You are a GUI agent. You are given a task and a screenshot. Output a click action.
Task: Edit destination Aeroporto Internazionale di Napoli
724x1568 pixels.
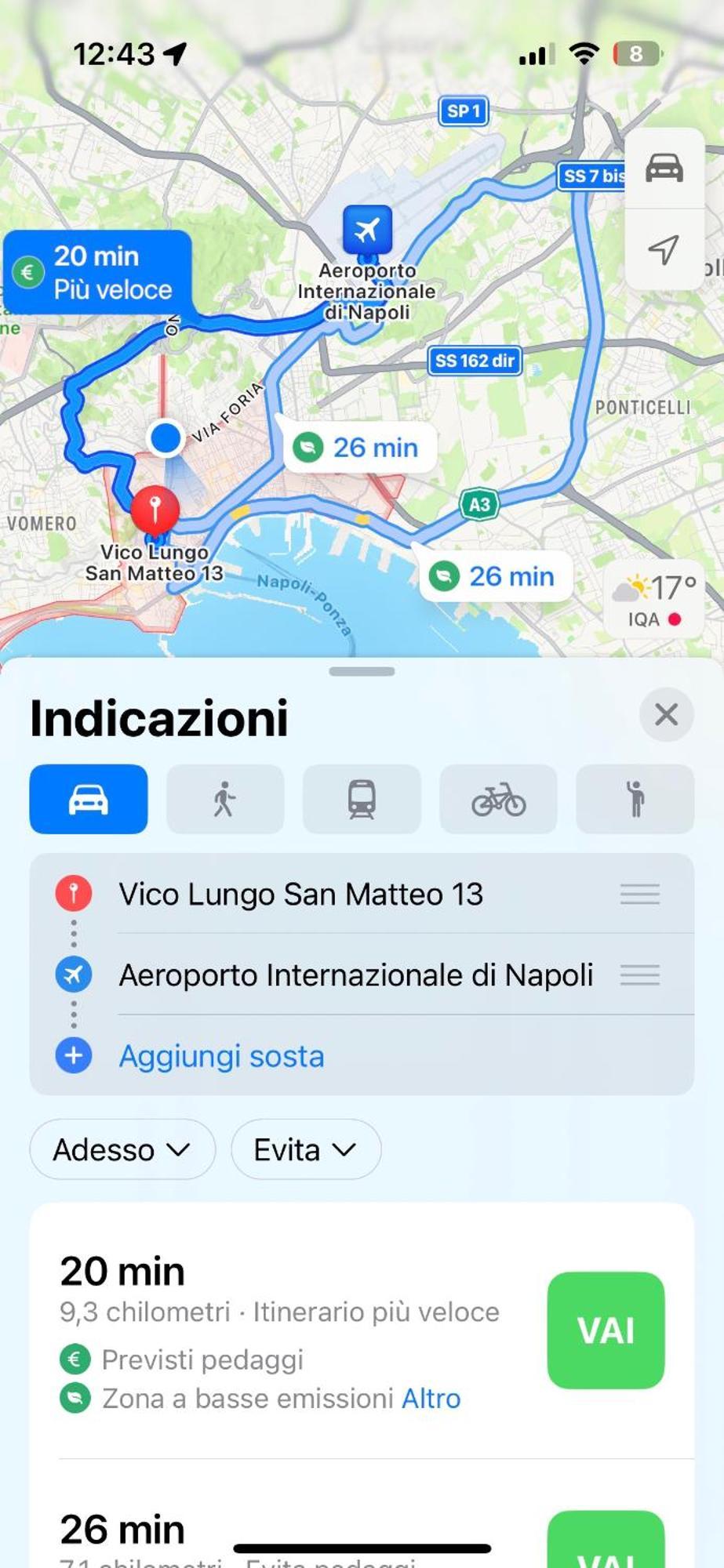coord(355,975)
